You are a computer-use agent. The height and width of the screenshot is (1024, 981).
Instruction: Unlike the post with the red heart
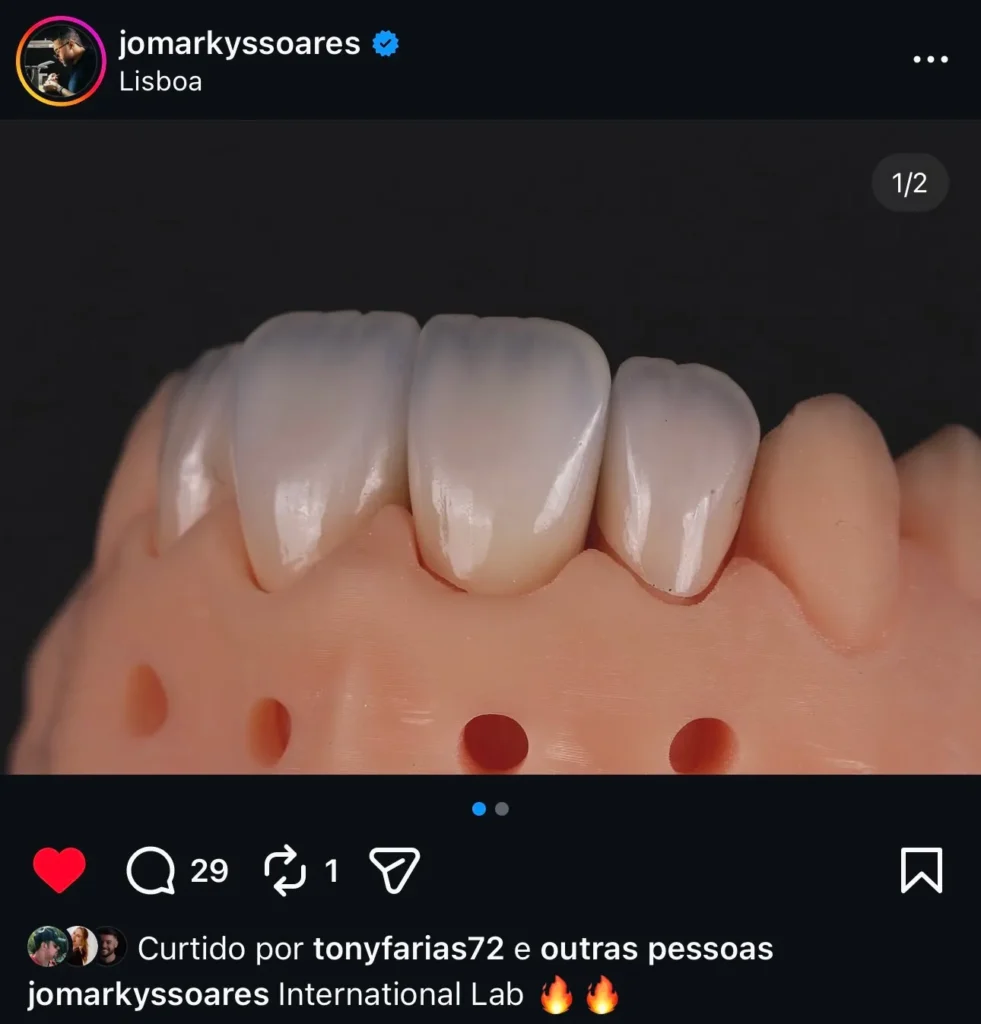pyautogui.click(x=60, y=870)
